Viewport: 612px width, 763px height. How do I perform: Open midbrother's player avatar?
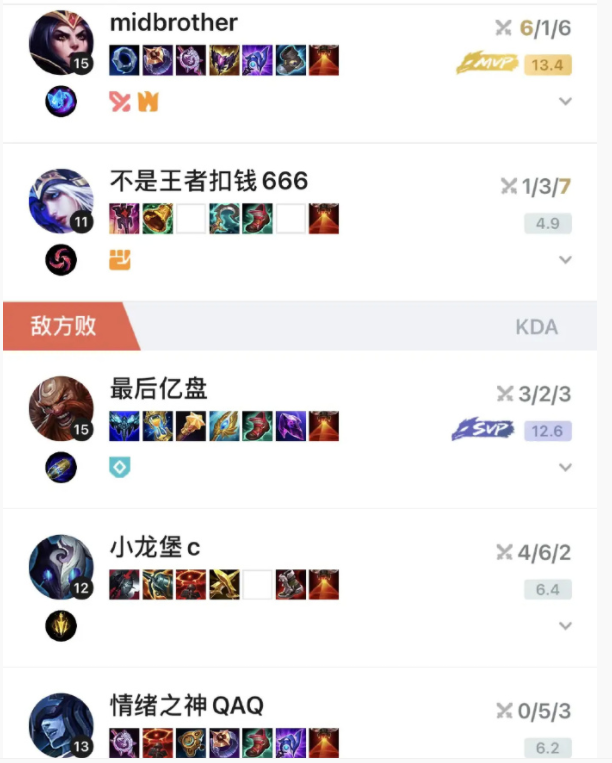click(61, 43)
